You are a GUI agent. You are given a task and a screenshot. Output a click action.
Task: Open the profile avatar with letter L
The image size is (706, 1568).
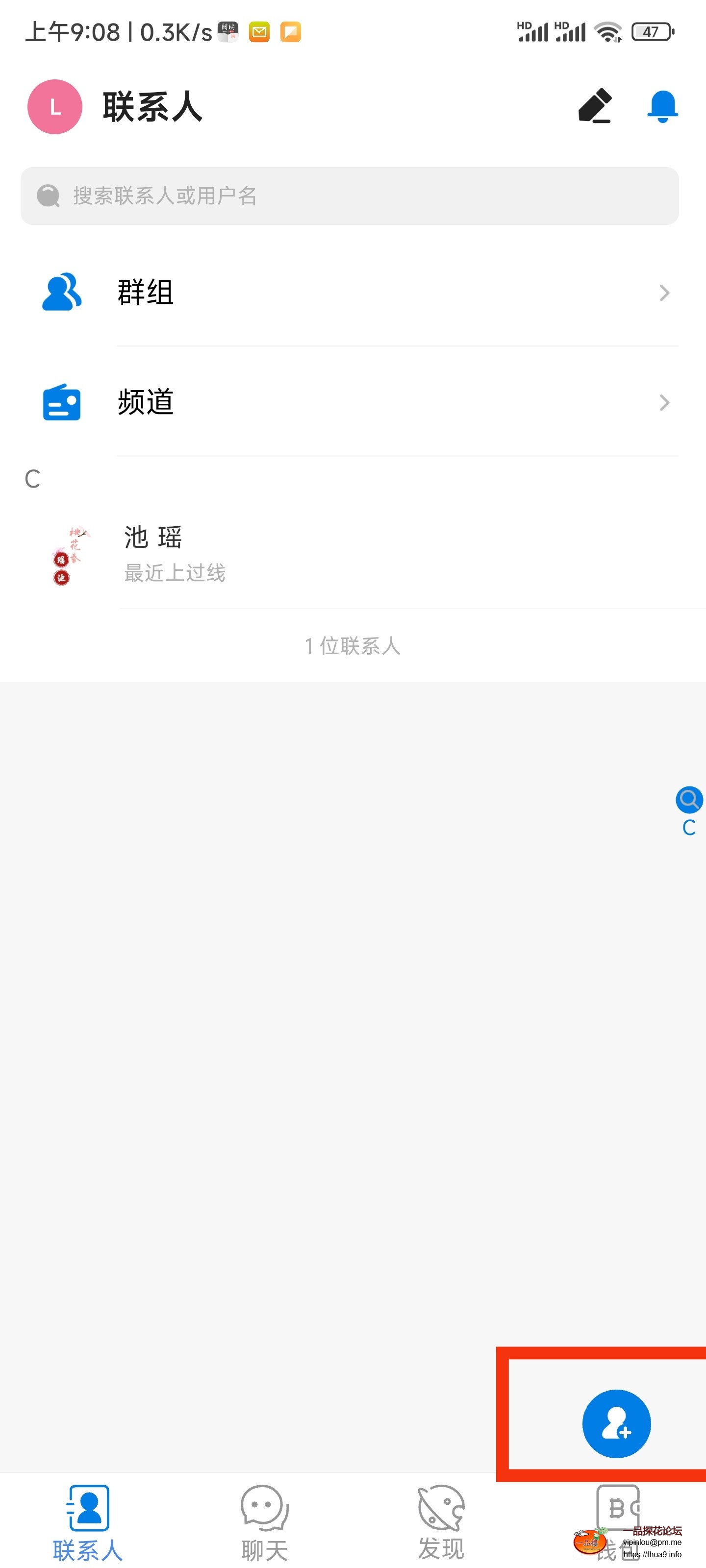pos(55,106)
